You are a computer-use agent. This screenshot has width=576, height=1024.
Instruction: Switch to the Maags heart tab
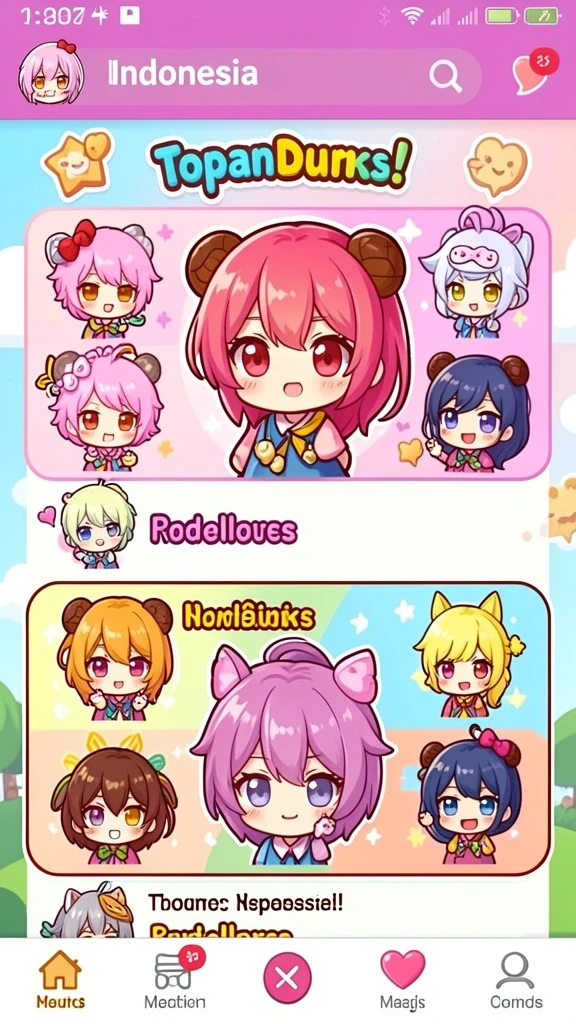tap(402, 980)
